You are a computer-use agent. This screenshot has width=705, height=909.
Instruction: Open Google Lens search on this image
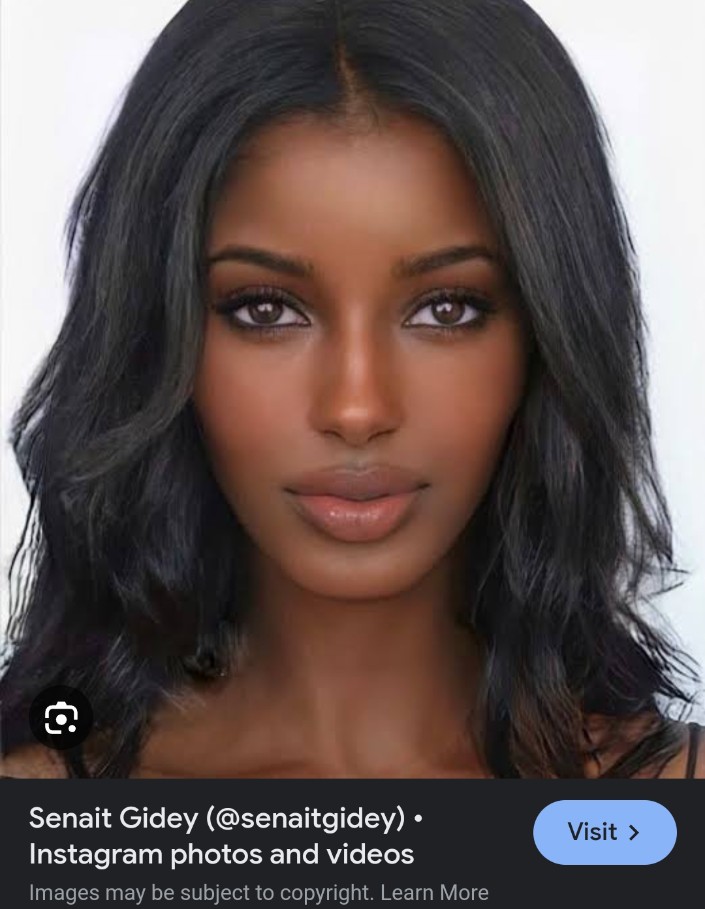coord(61,718)
